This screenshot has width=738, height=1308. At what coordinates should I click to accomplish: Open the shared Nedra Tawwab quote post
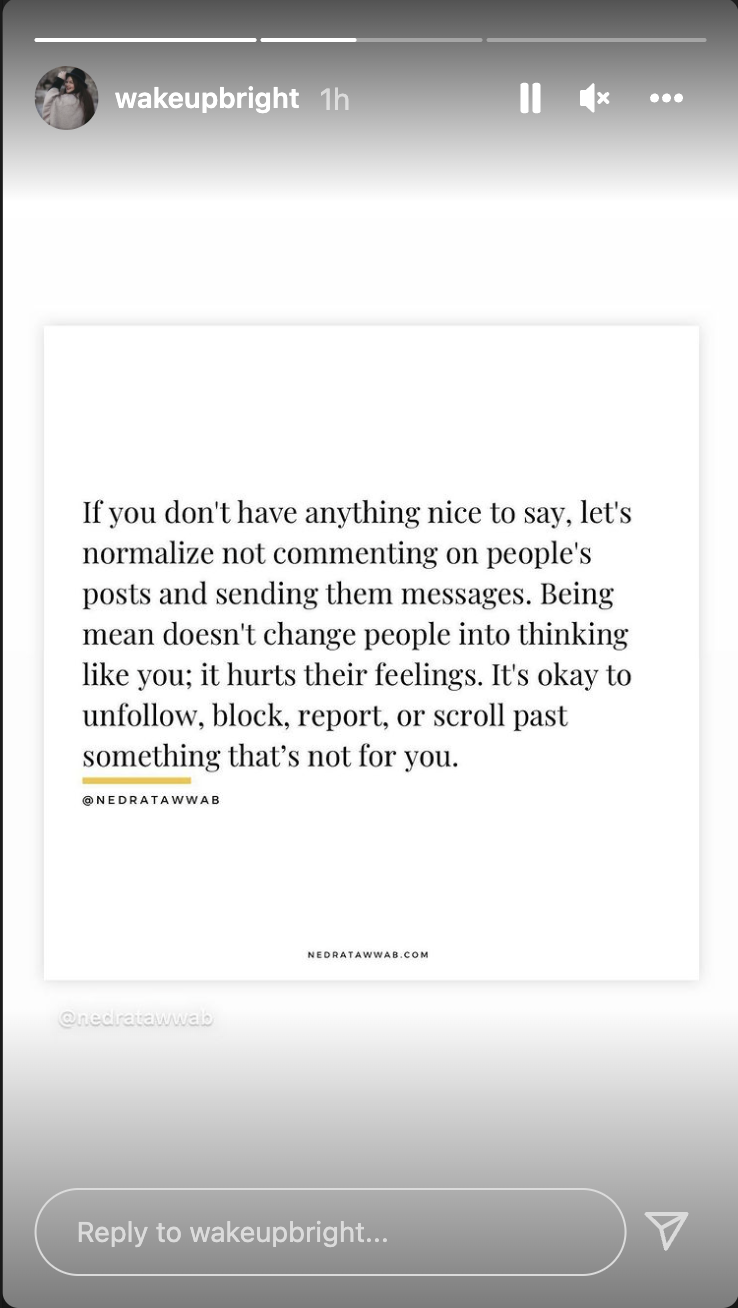tap(371, 652)
